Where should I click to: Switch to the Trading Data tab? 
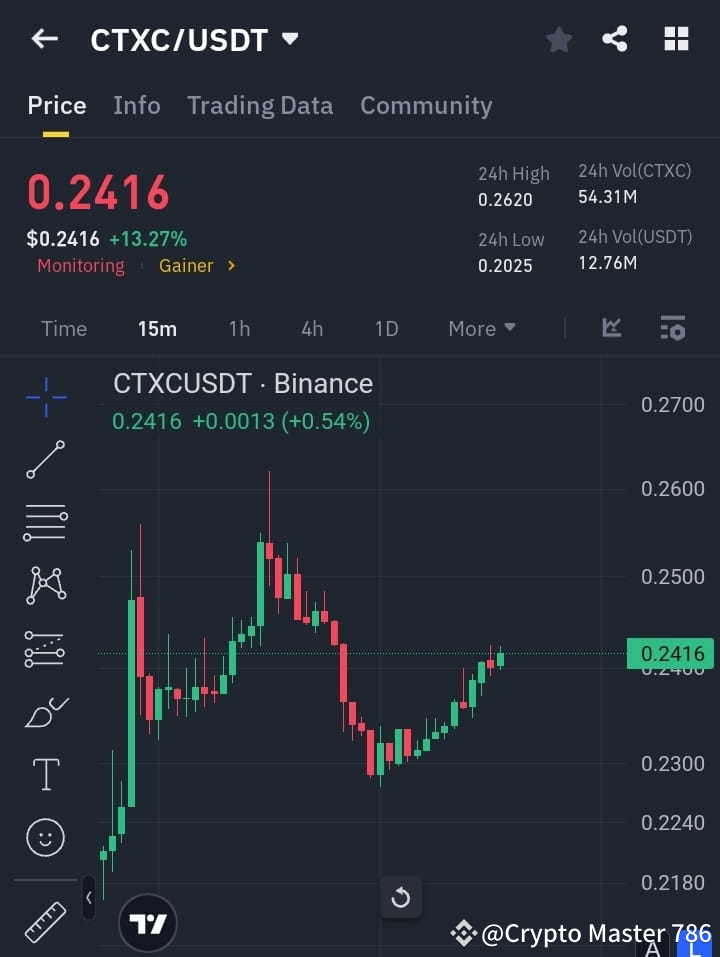point(260,105)
